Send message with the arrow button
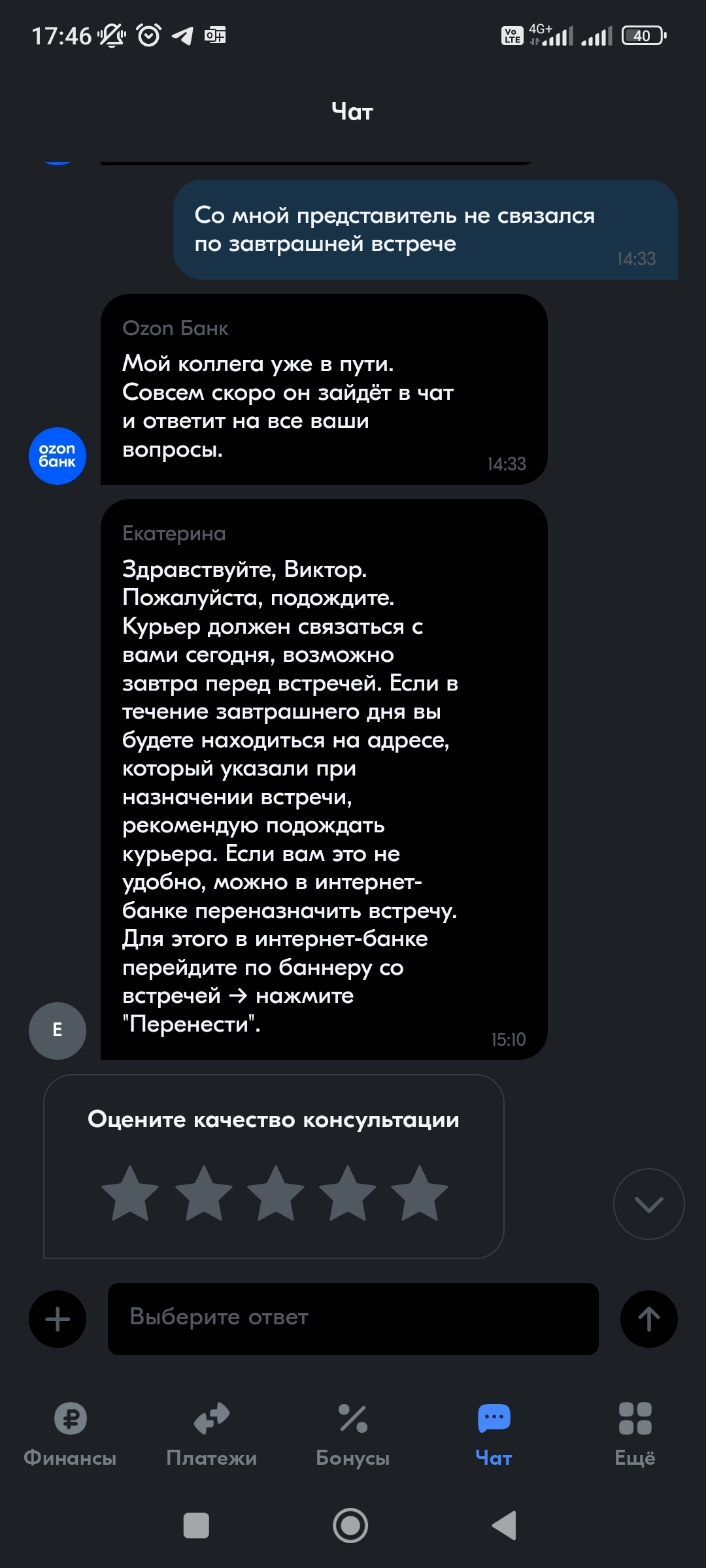 pyautogui.click(x=648, y=1318)
